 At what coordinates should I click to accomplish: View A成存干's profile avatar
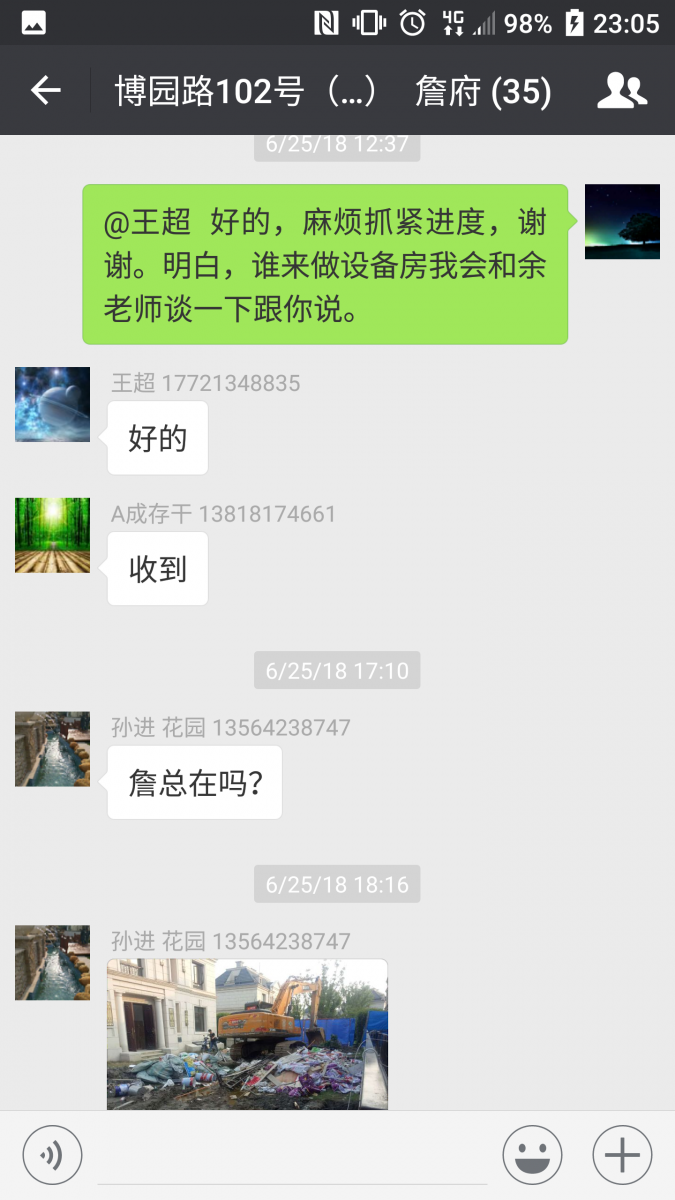52,535
